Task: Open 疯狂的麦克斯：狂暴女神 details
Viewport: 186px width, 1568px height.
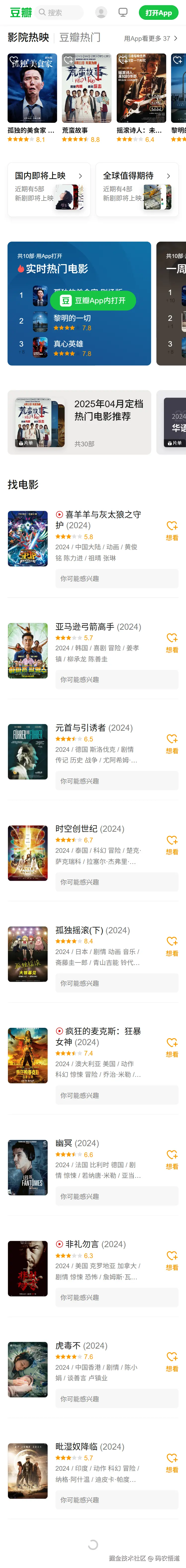Action: pos(97,1037)
